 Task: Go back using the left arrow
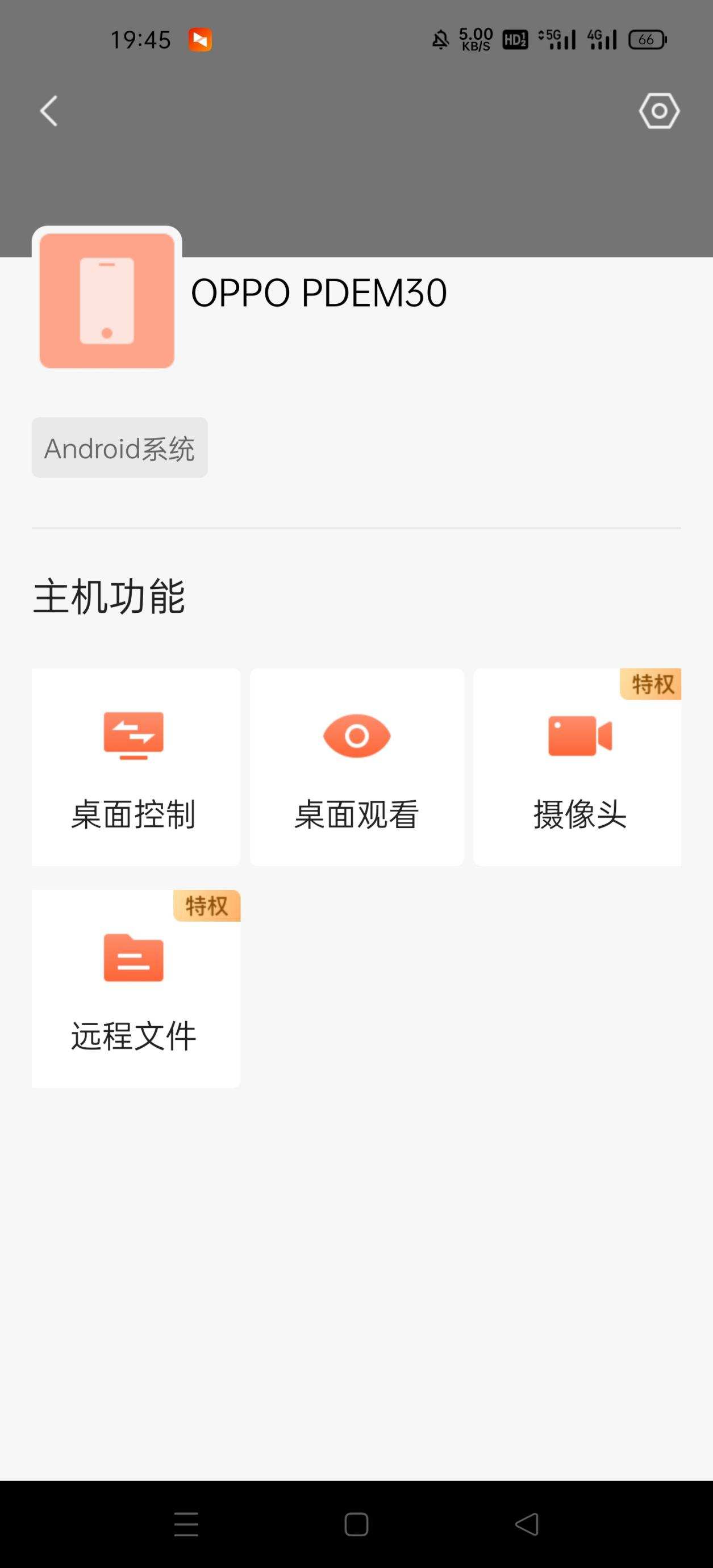click(49, 110)
